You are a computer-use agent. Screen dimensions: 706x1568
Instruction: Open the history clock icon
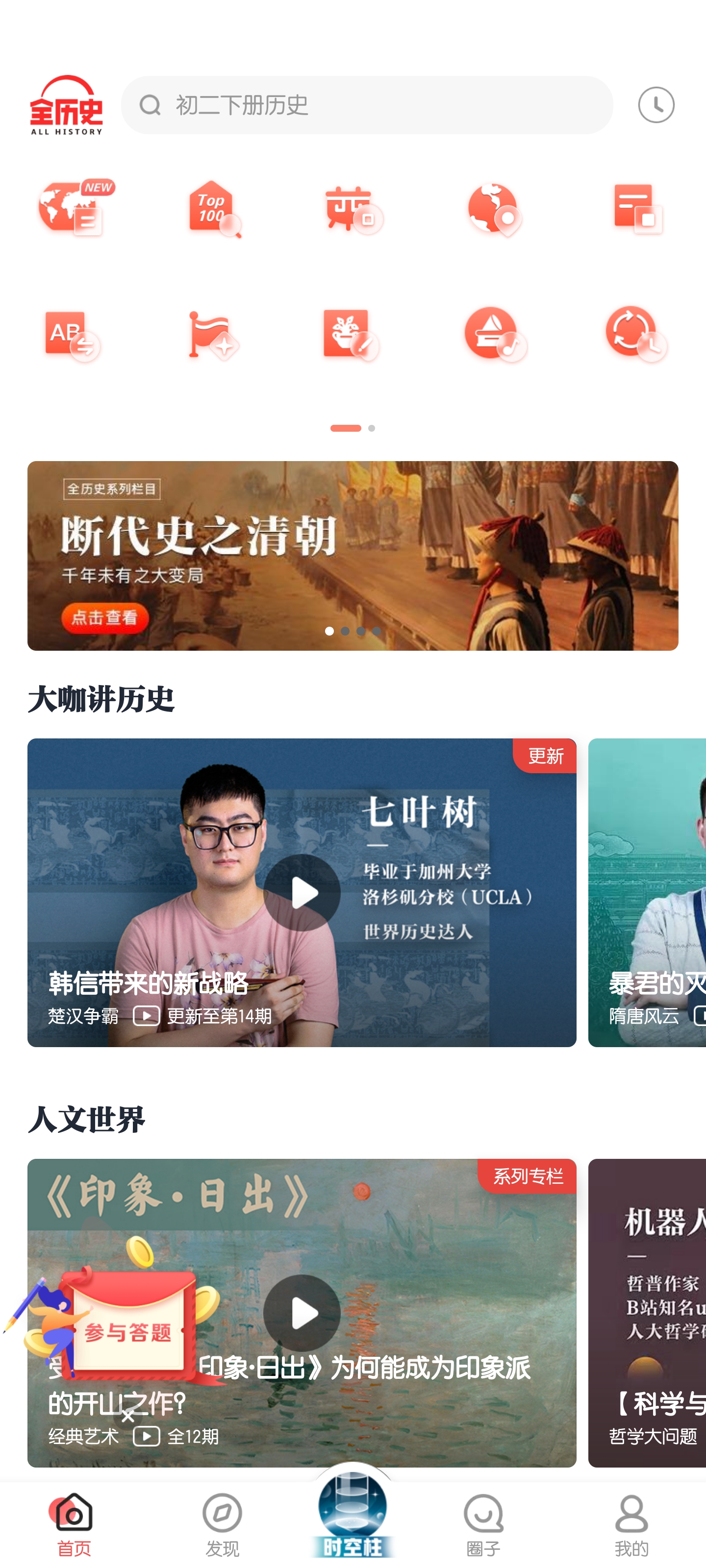click(x=656, y=105)
